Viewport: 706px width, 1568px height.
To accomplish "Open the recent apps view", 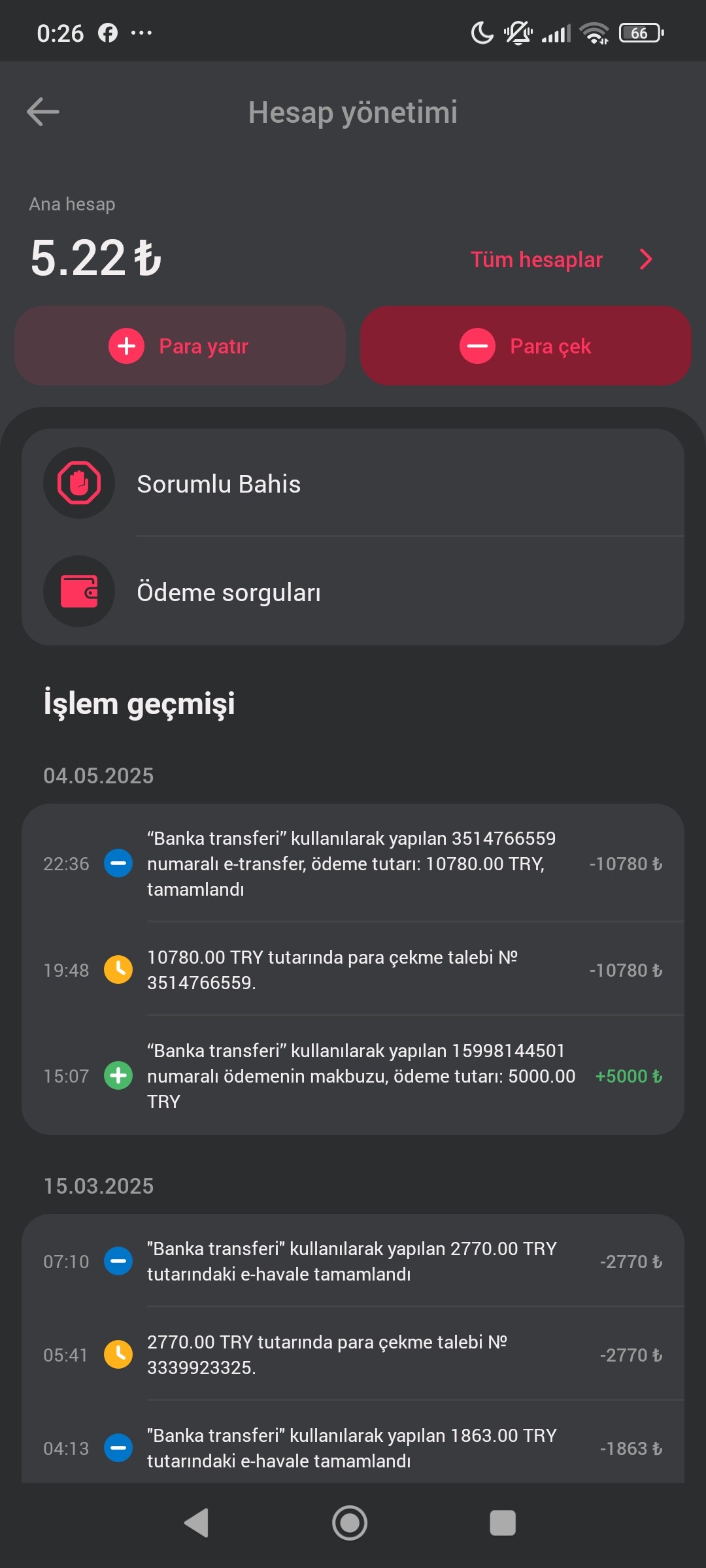I will pyautogui.click(x=503, y=1523).
